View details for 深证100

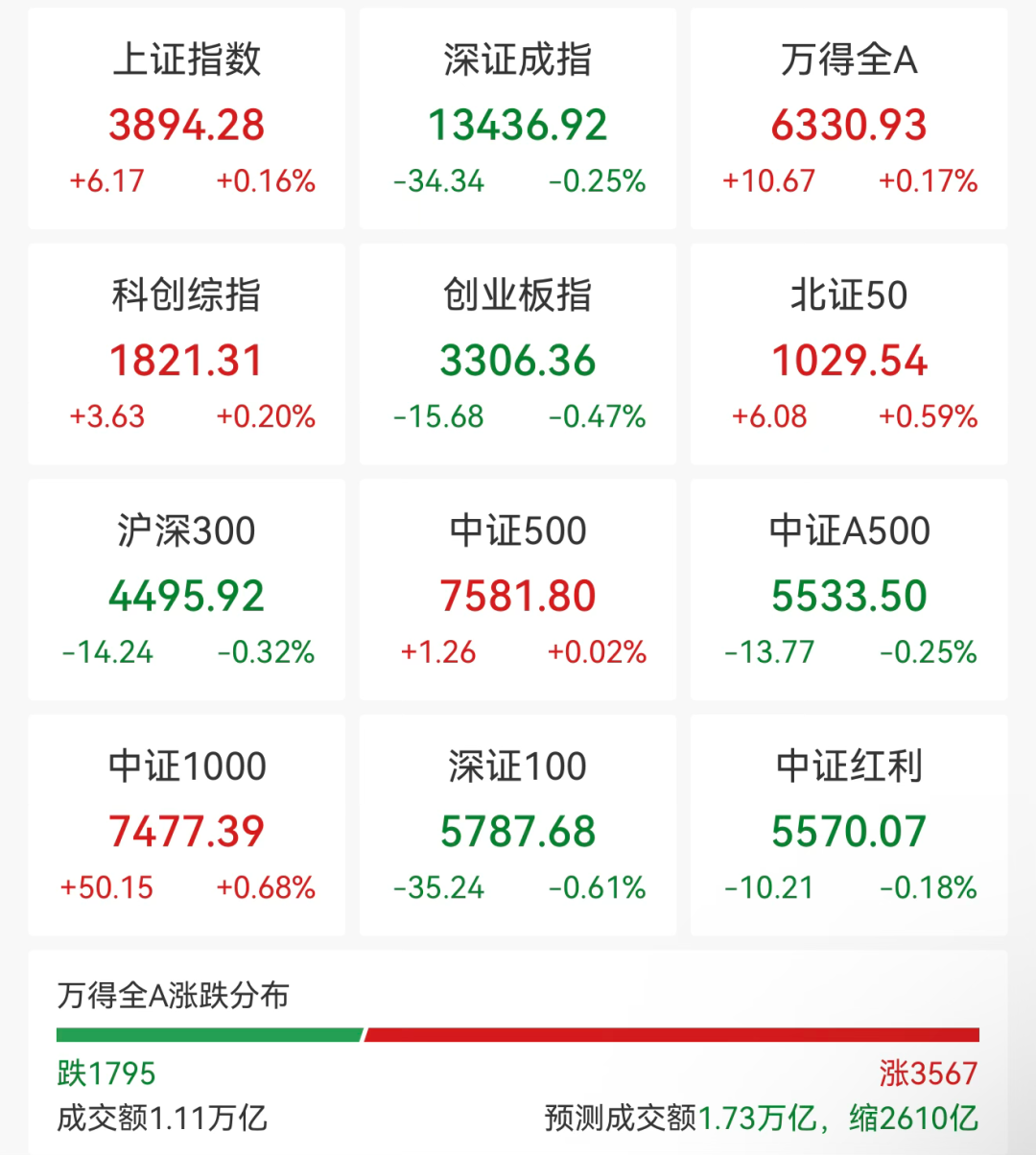tap(518, 825)
